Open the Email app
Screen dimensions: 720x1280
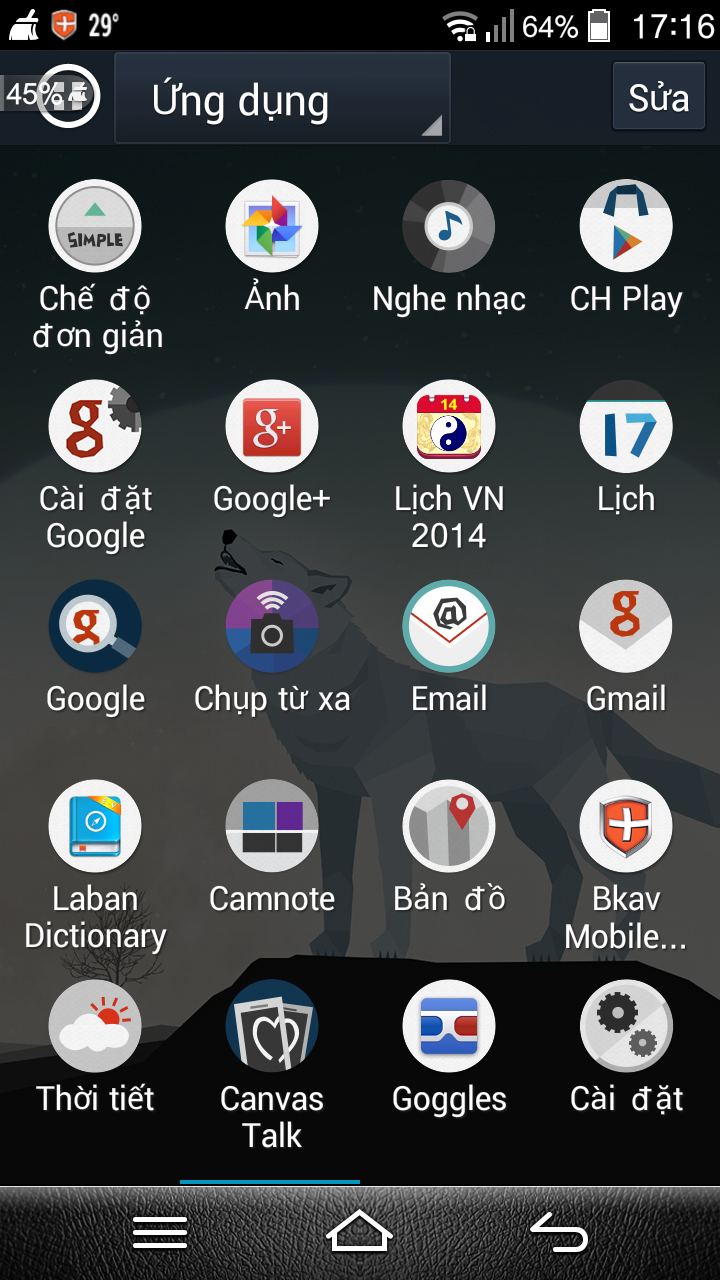click(449, 626)
